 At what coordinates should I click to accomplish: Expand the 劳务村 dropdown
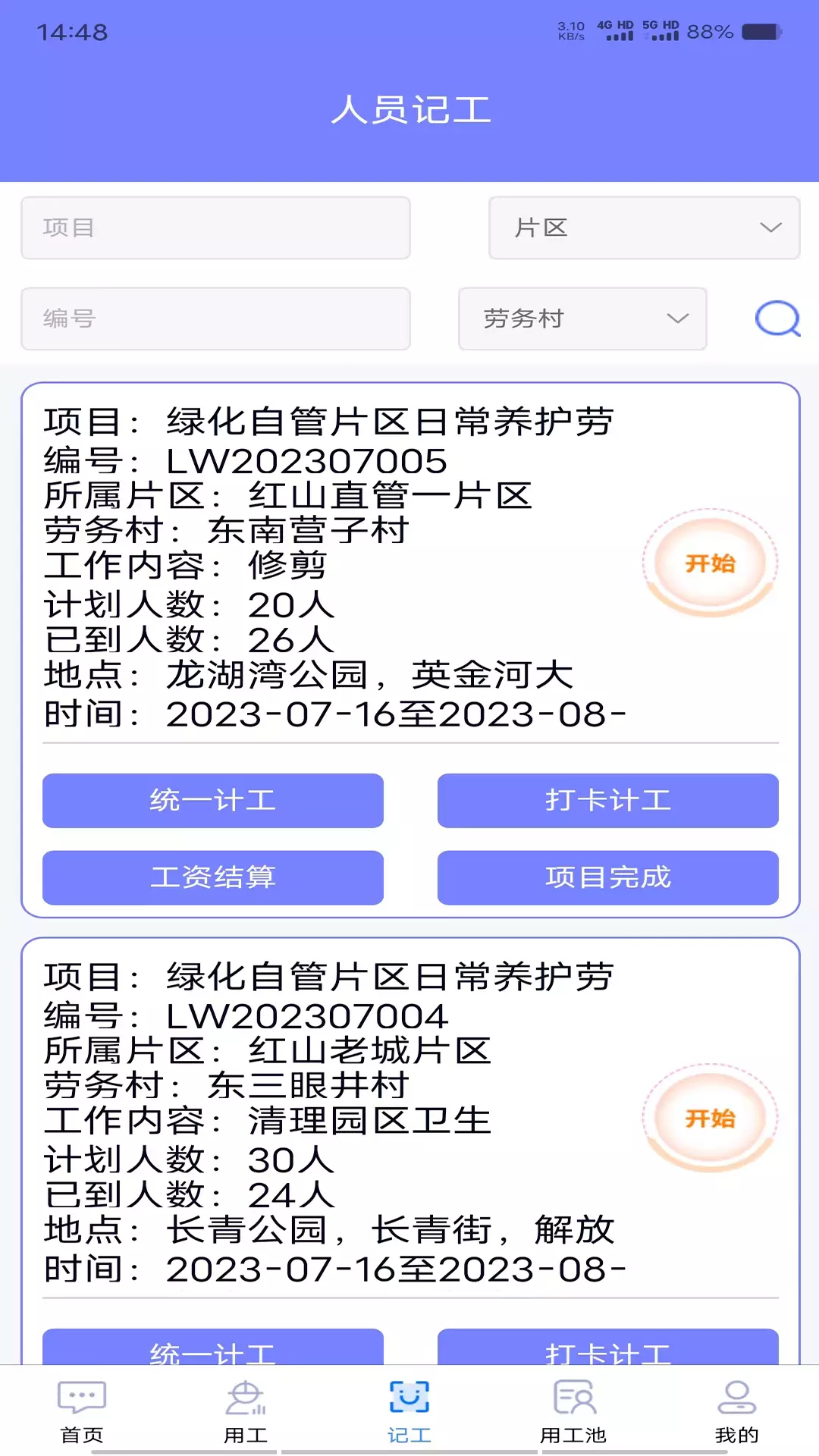[582, 318]
